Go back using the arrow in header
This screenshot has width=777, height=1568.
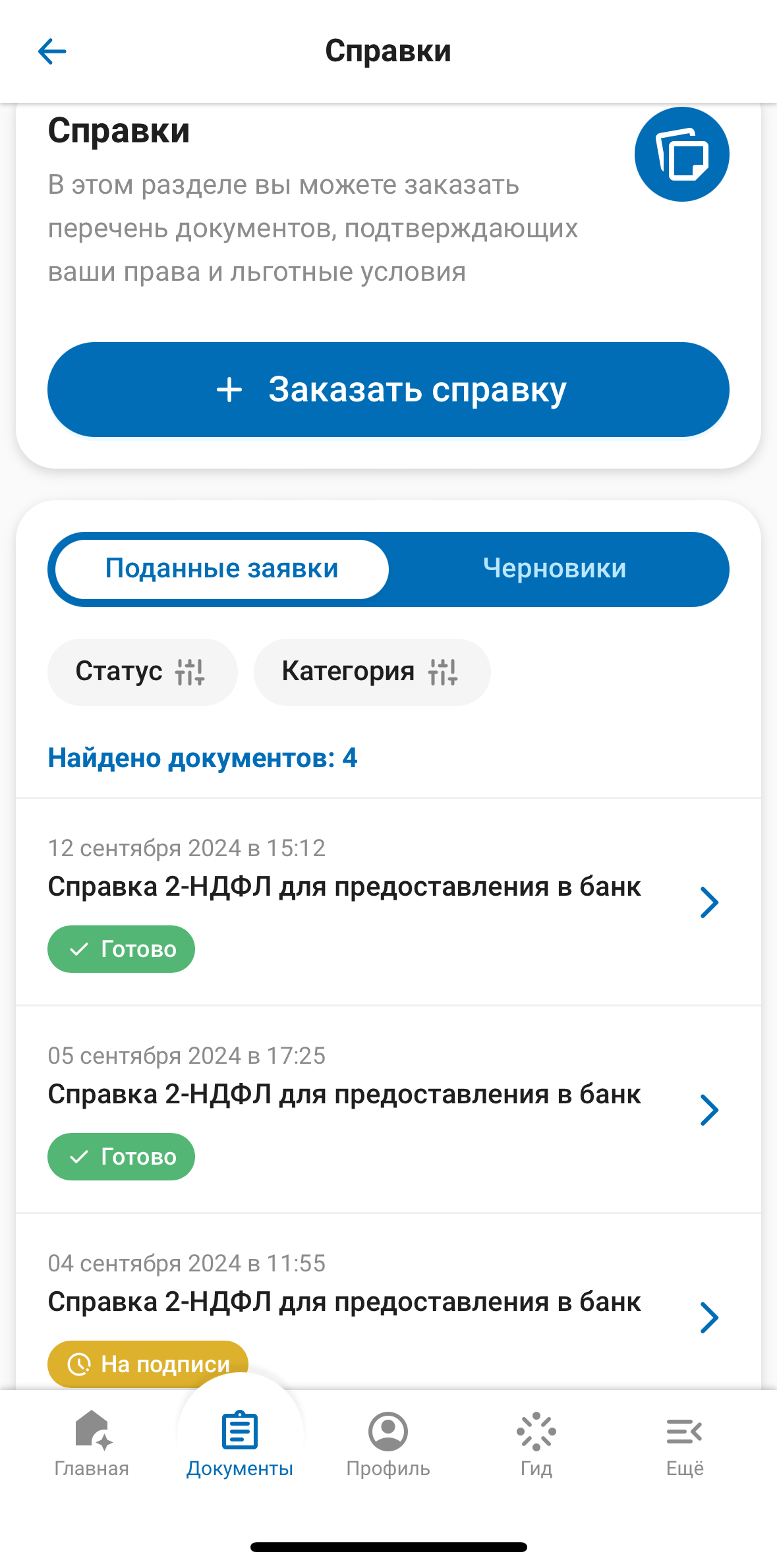click(x=52, y=51)
